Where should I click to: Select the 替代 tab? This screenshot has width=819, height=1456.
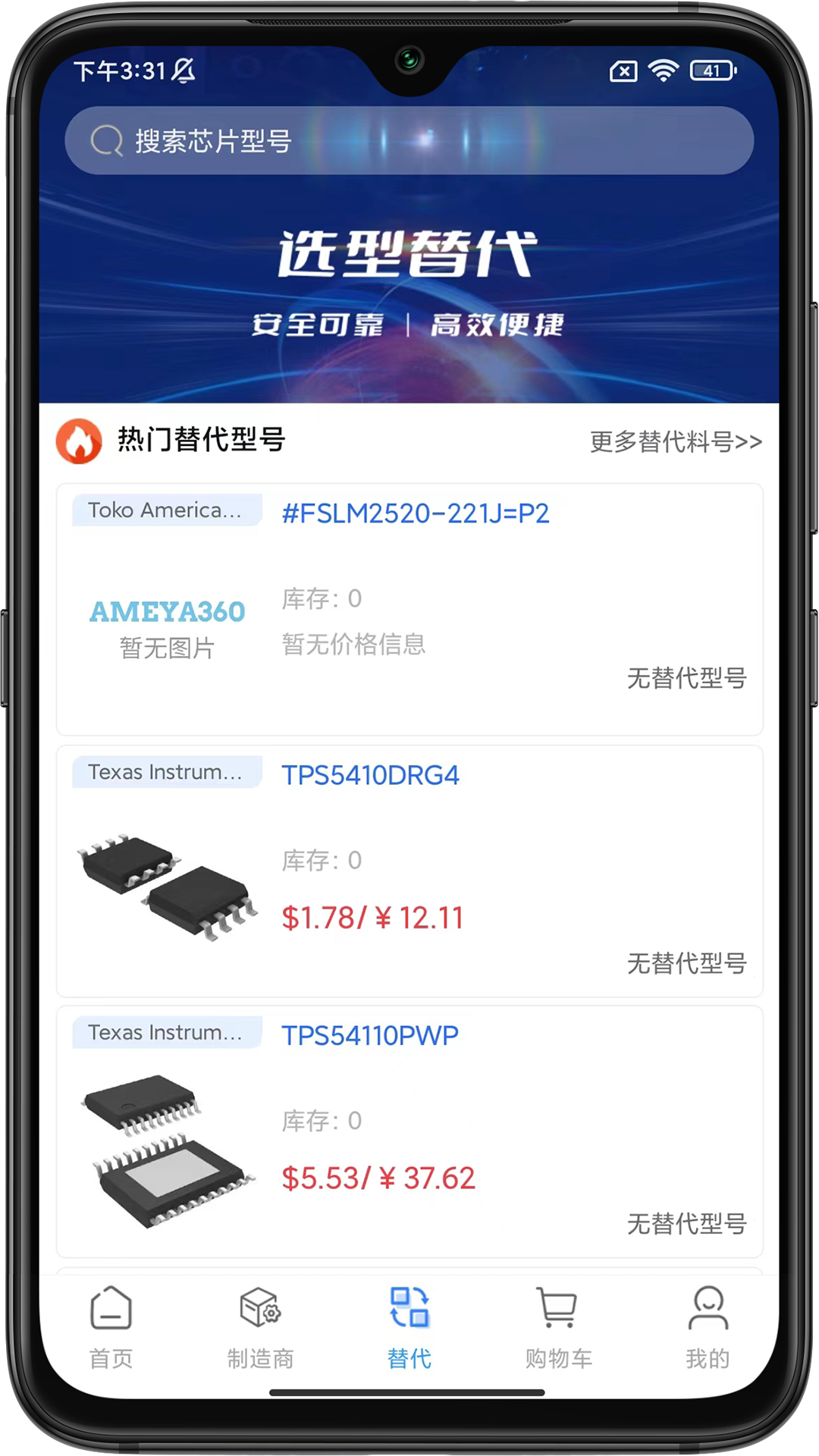(x=409, y=1327)
